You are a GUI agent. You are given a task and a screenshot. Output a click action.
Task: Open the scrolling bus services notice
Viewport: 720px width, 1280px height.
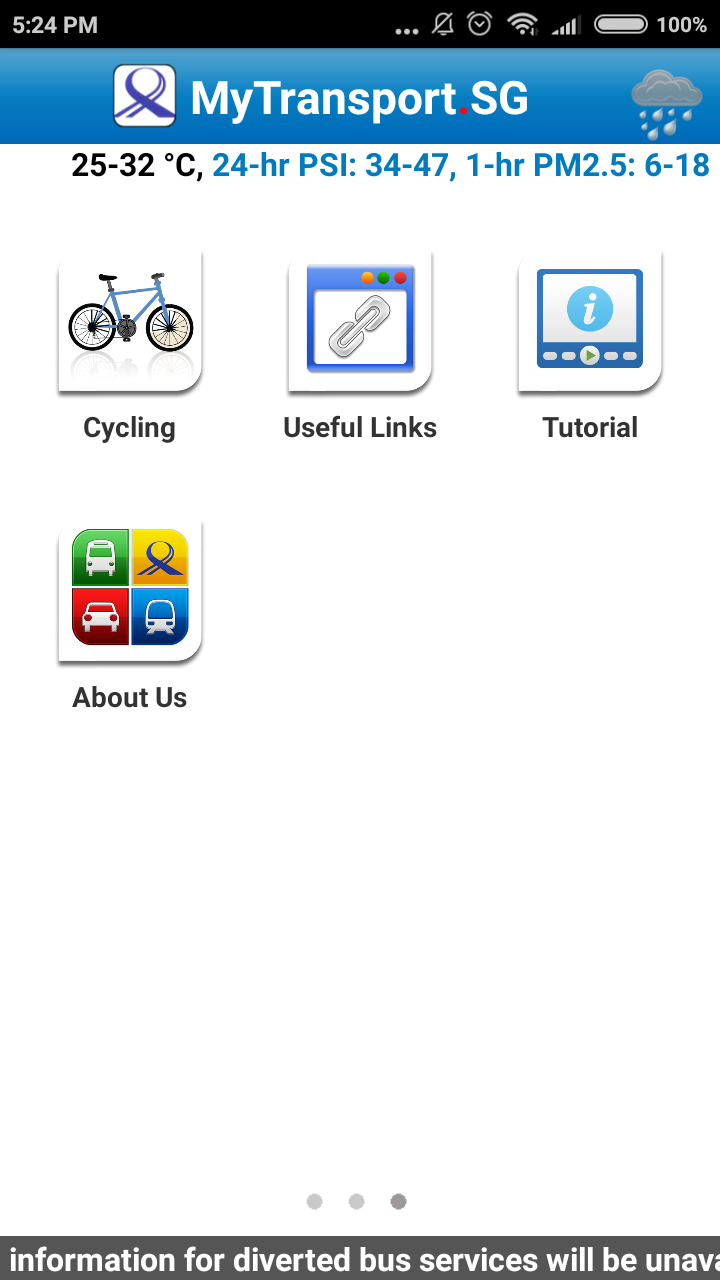[360, 1258]
